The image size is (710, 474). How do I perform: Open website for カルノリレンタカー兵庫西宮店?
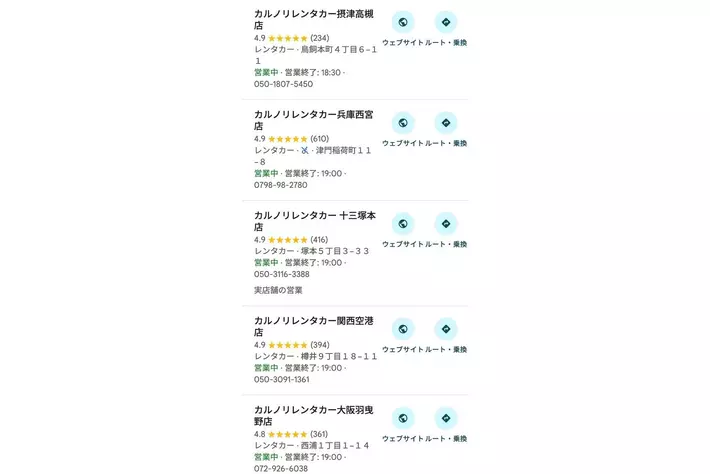pos(402,124)
